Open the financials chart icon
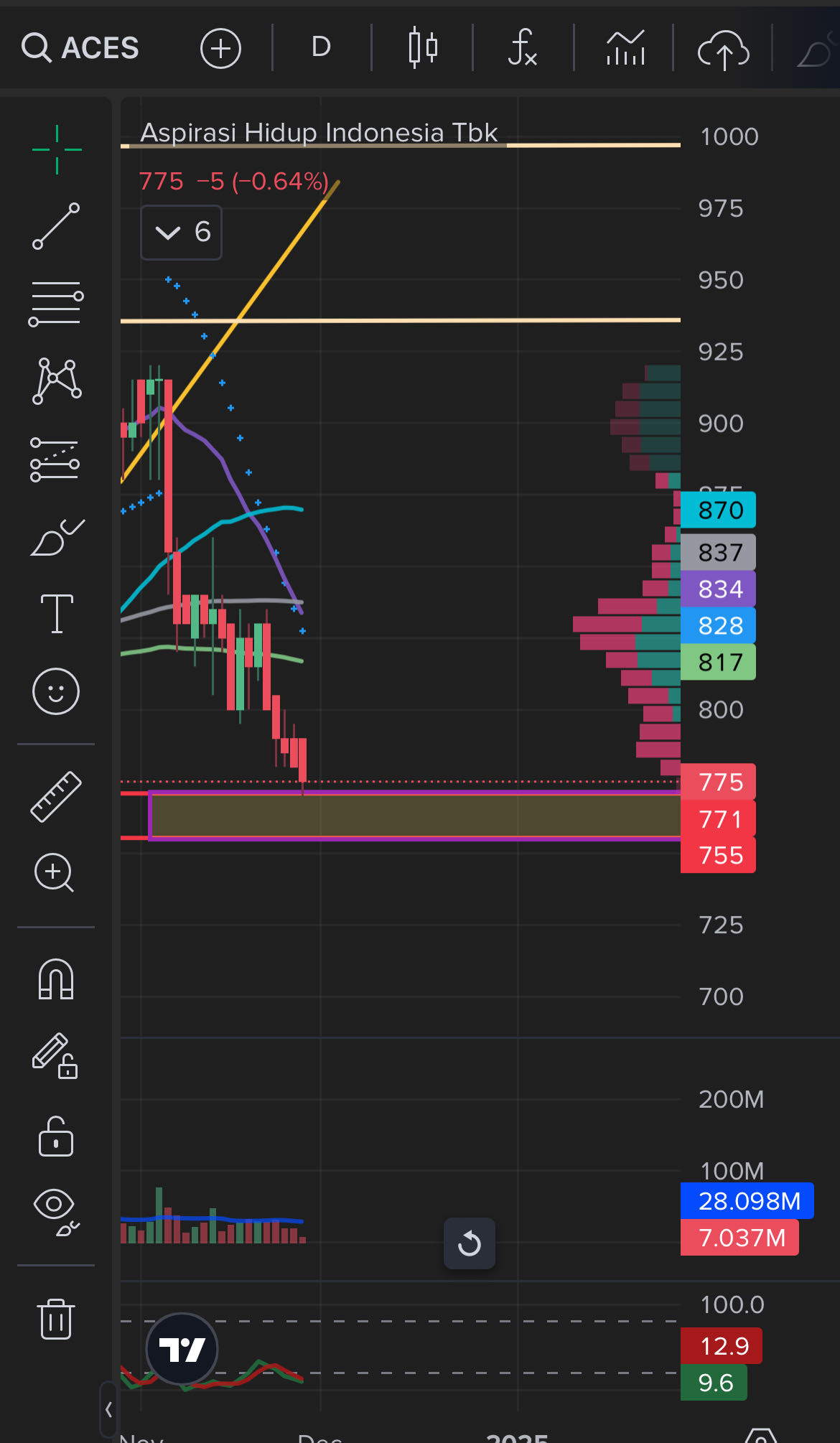This screenshot has width=840, height=1443. click(625, 47)
